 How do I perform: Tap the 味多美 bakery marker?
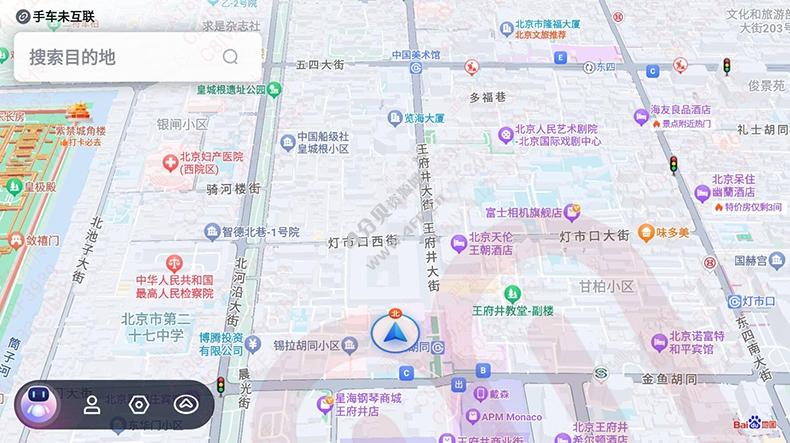[649, 232]
